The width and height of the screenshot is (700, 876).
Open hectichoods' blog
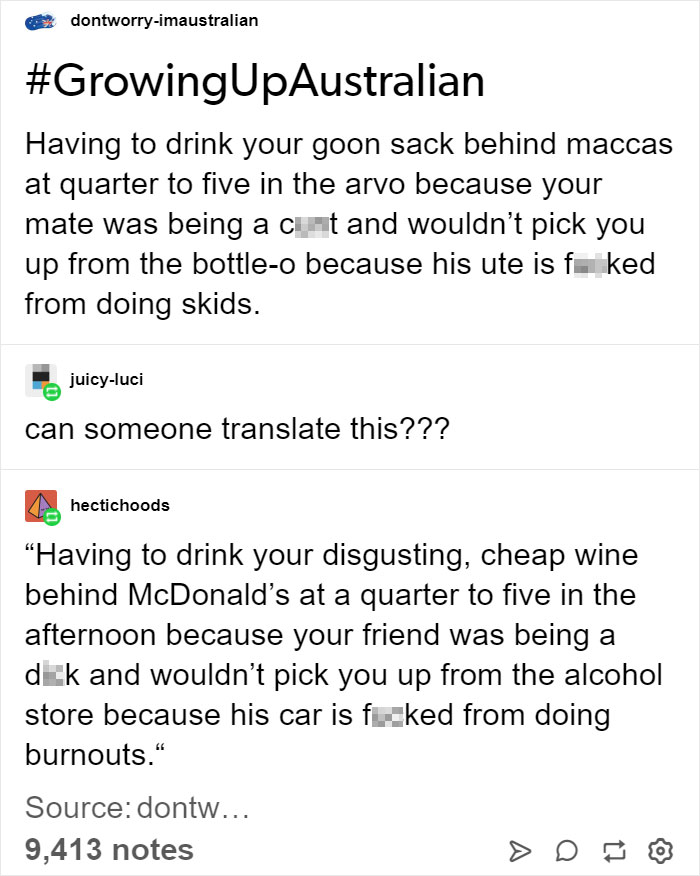[x=120, y=505]
